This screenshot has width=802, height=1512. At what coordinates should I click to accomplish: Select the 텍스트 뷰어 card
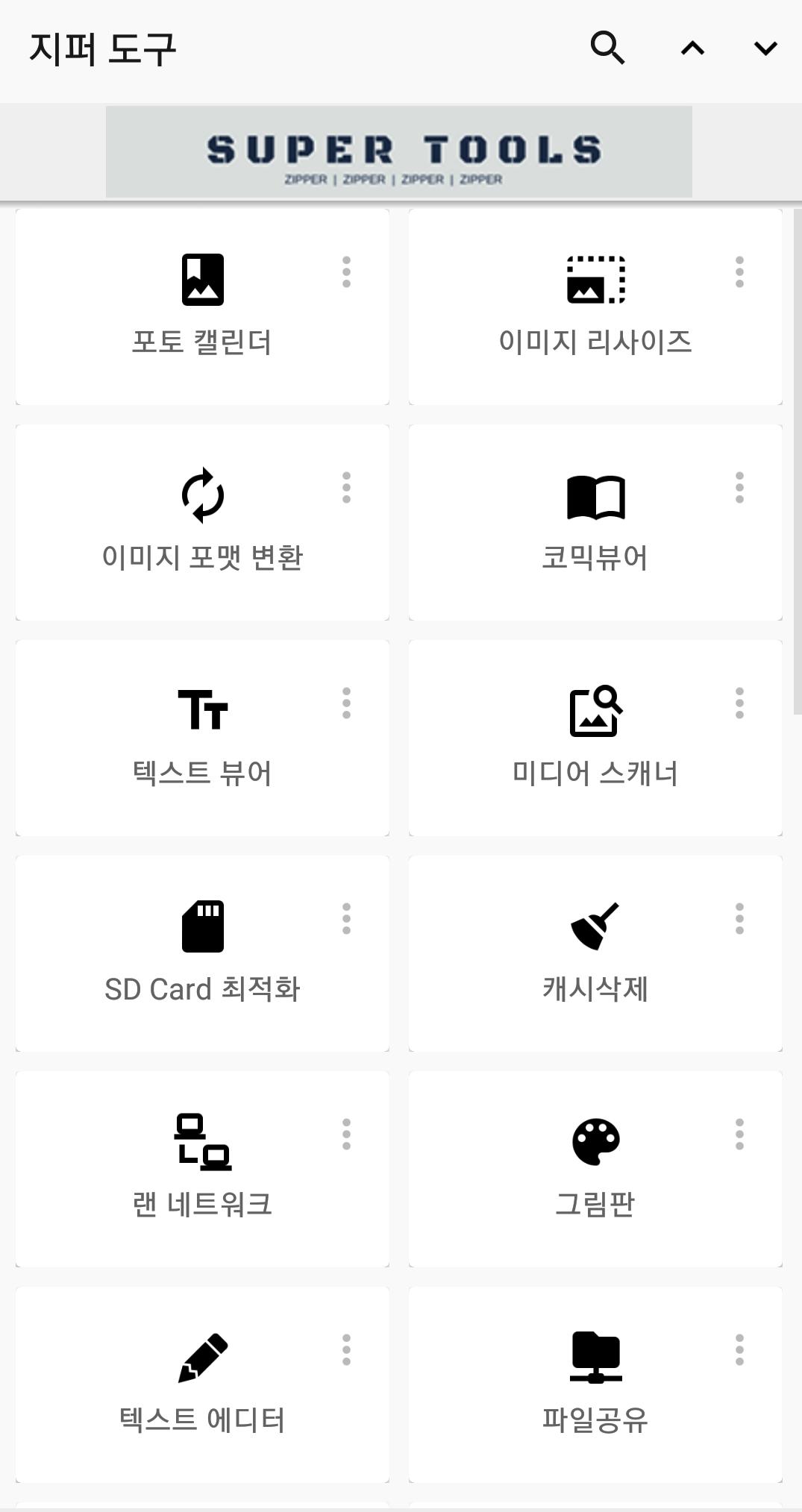(202, 738)
